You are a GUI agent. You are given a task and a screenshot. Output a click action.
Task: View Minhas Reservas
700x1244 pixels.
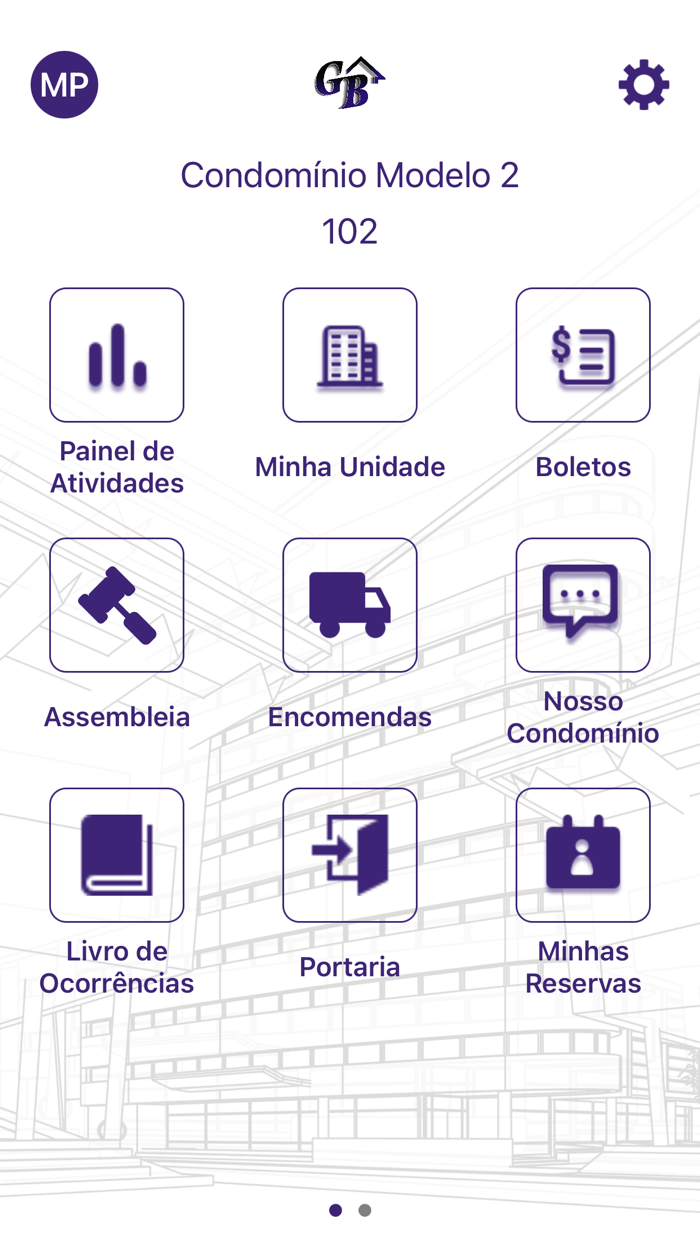coord(583,855)
